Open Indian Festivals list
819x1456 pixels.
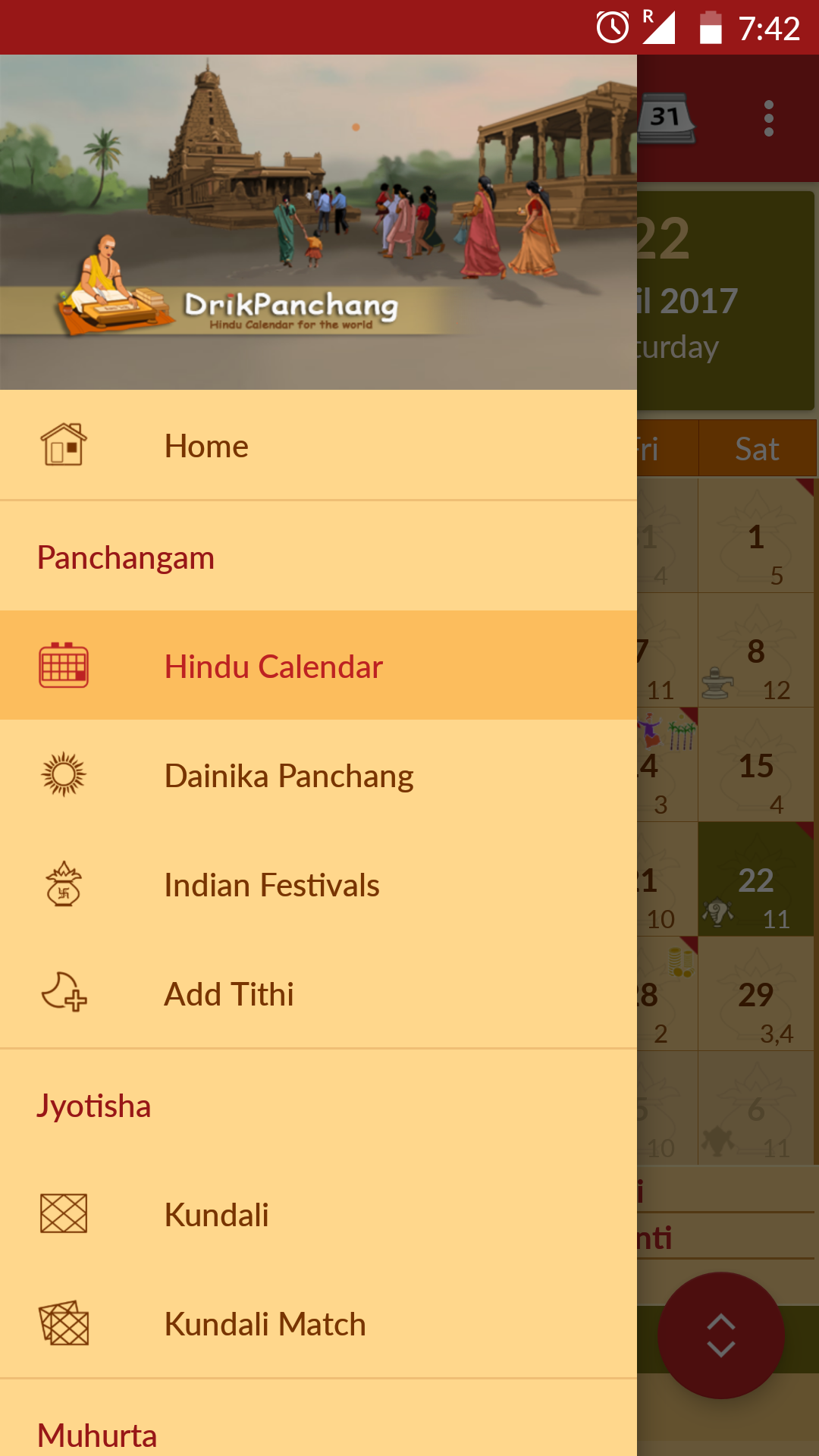coord(318,884)
